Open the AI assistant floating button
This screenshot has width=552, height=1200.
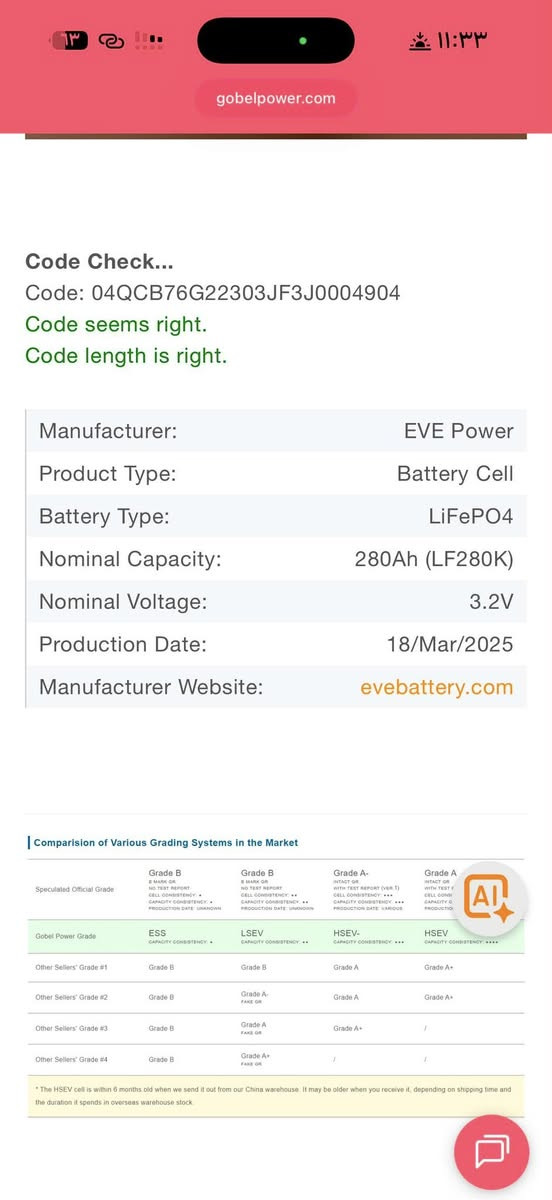(x=489, y=897)
